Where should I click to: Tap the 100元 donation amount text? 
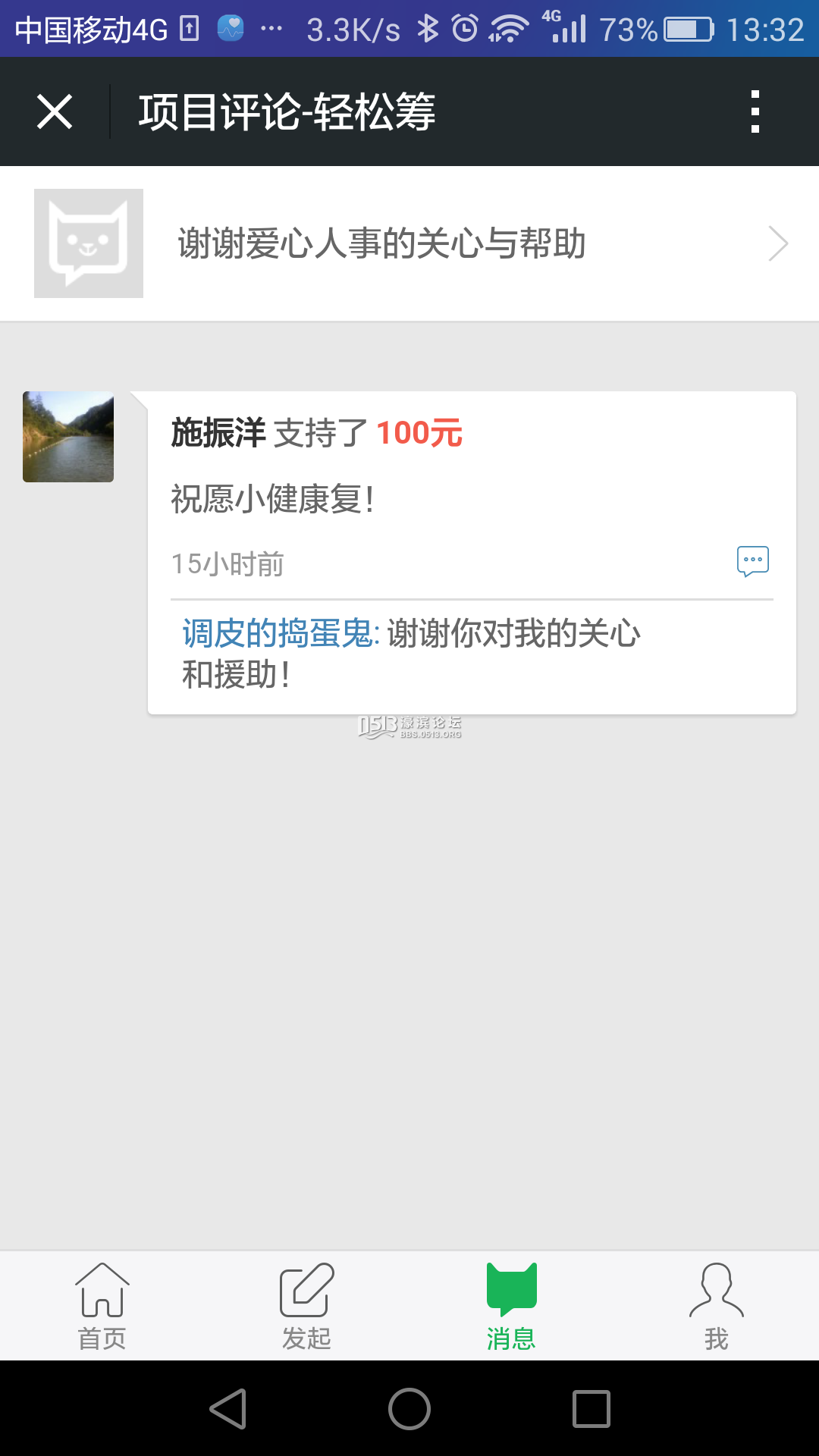click(419, 432)
